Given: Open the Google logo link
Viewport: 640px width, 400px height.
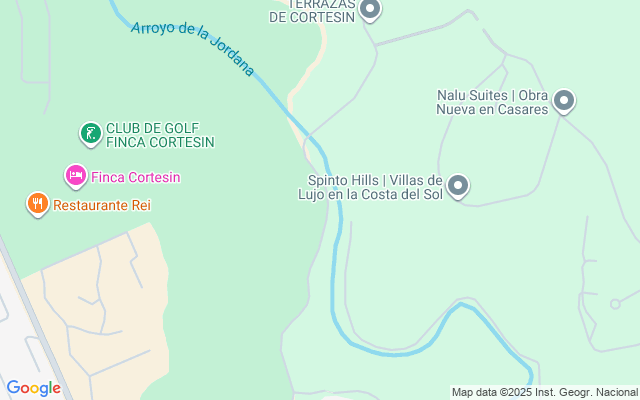Looking at the screenshot, I should tap(33, 388).
